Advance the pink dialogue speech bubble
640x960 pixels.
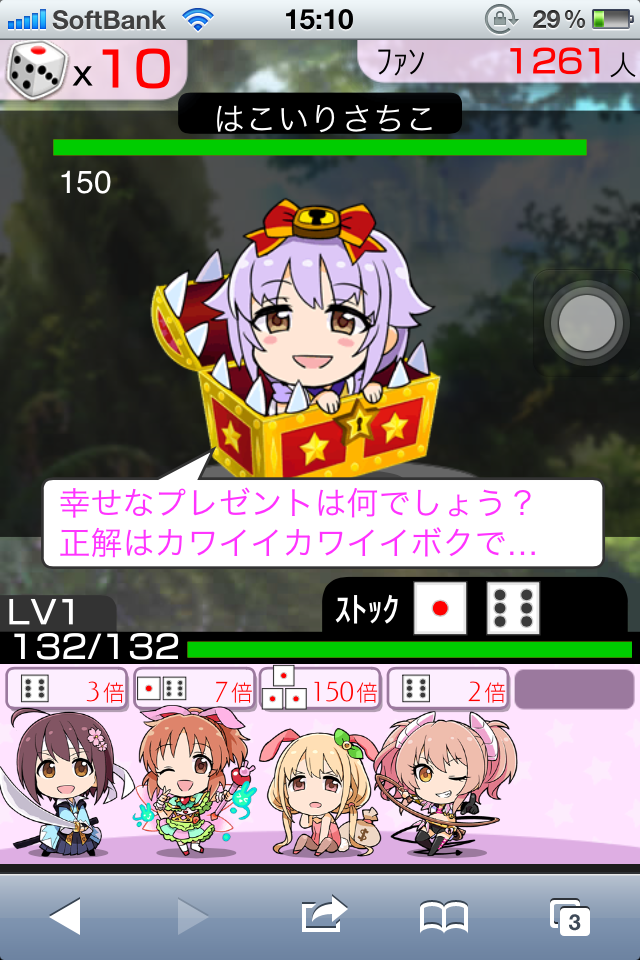click(x=322, y=523)
